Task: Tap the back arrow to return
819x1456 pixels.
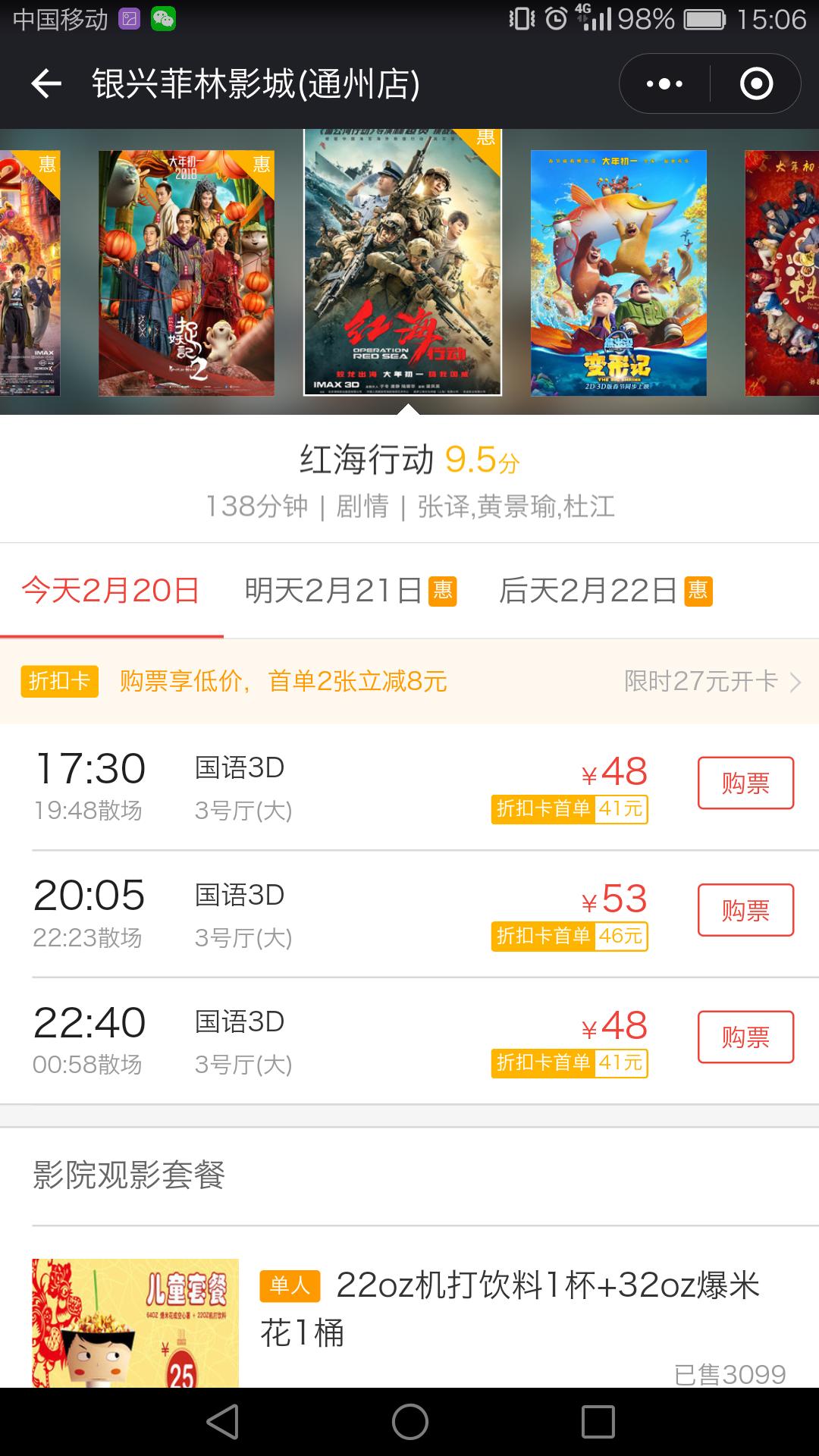Action: tap(47, 83)
